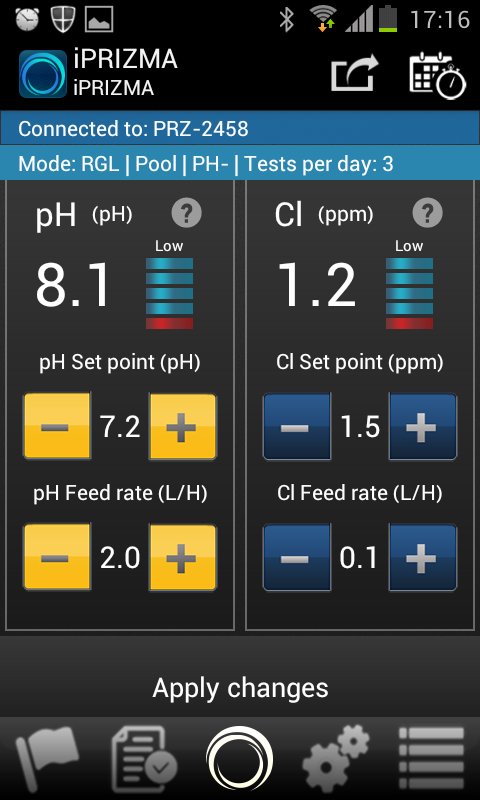Open the calendar timer schedule icon
The width and height of the screenshot is (480, 800).
[438, 74]
